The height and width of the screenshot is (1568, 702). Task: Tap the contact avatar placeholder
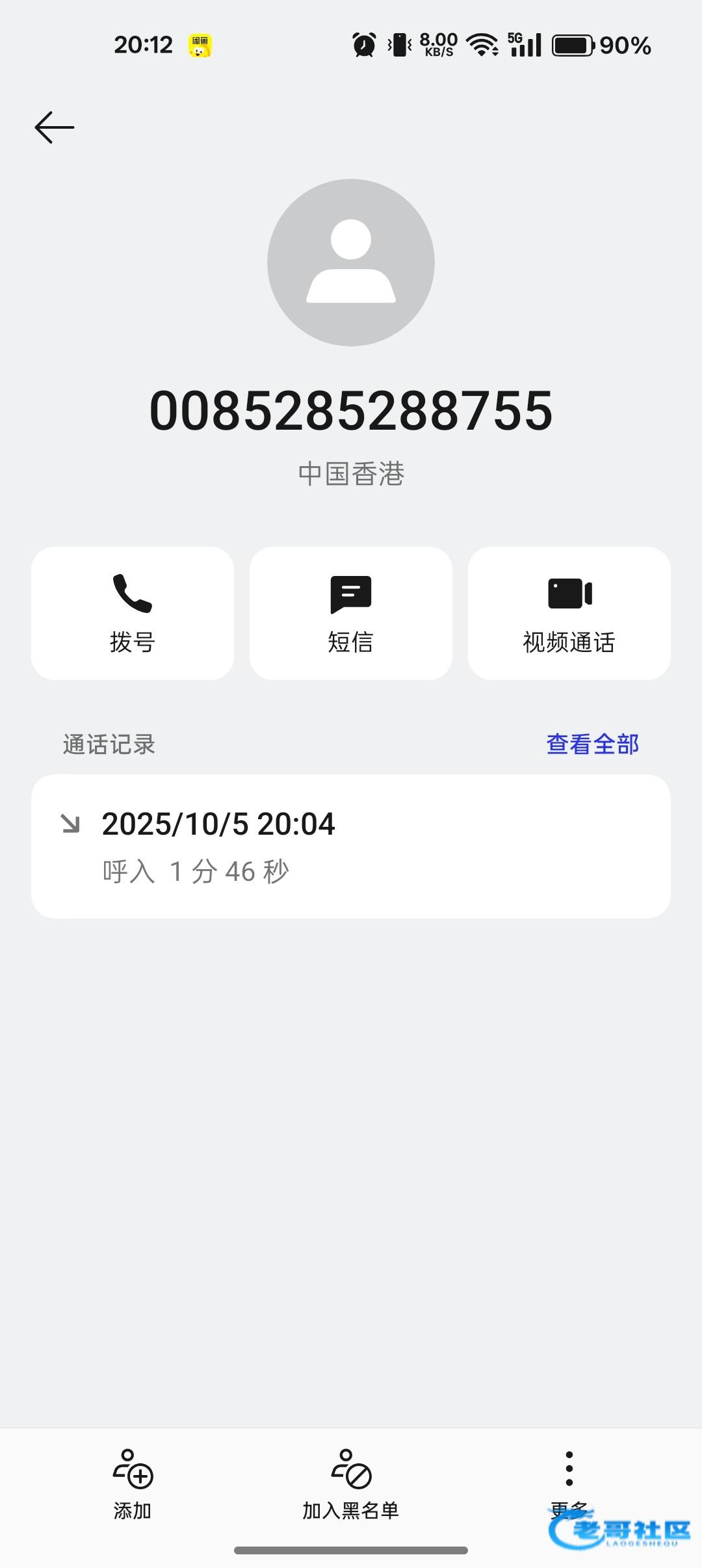[x=351, y=263]
